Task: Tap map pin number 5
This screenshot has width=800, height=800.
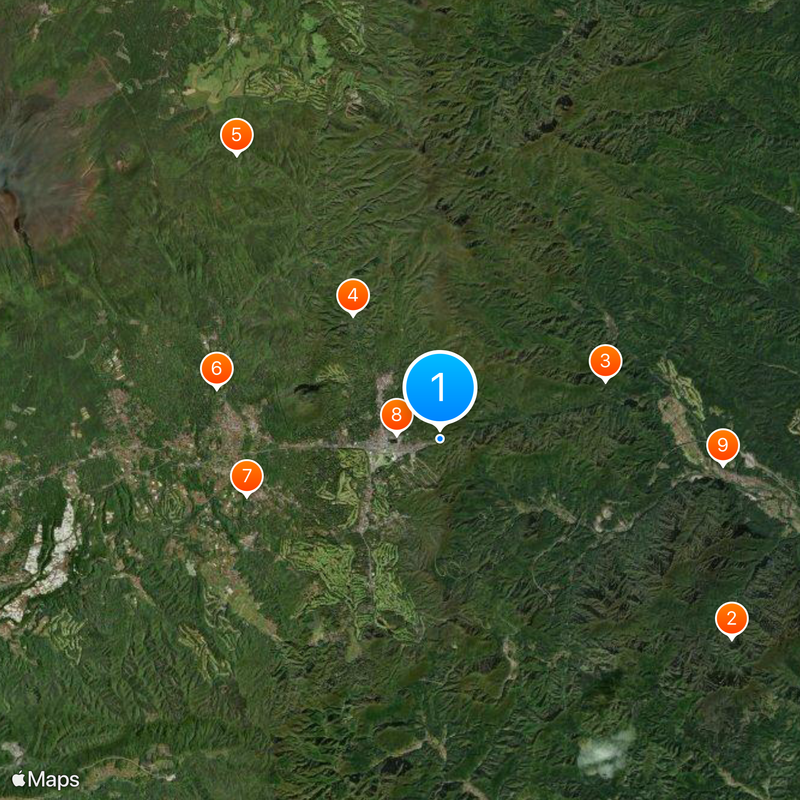Action: [x=236, y=134]
